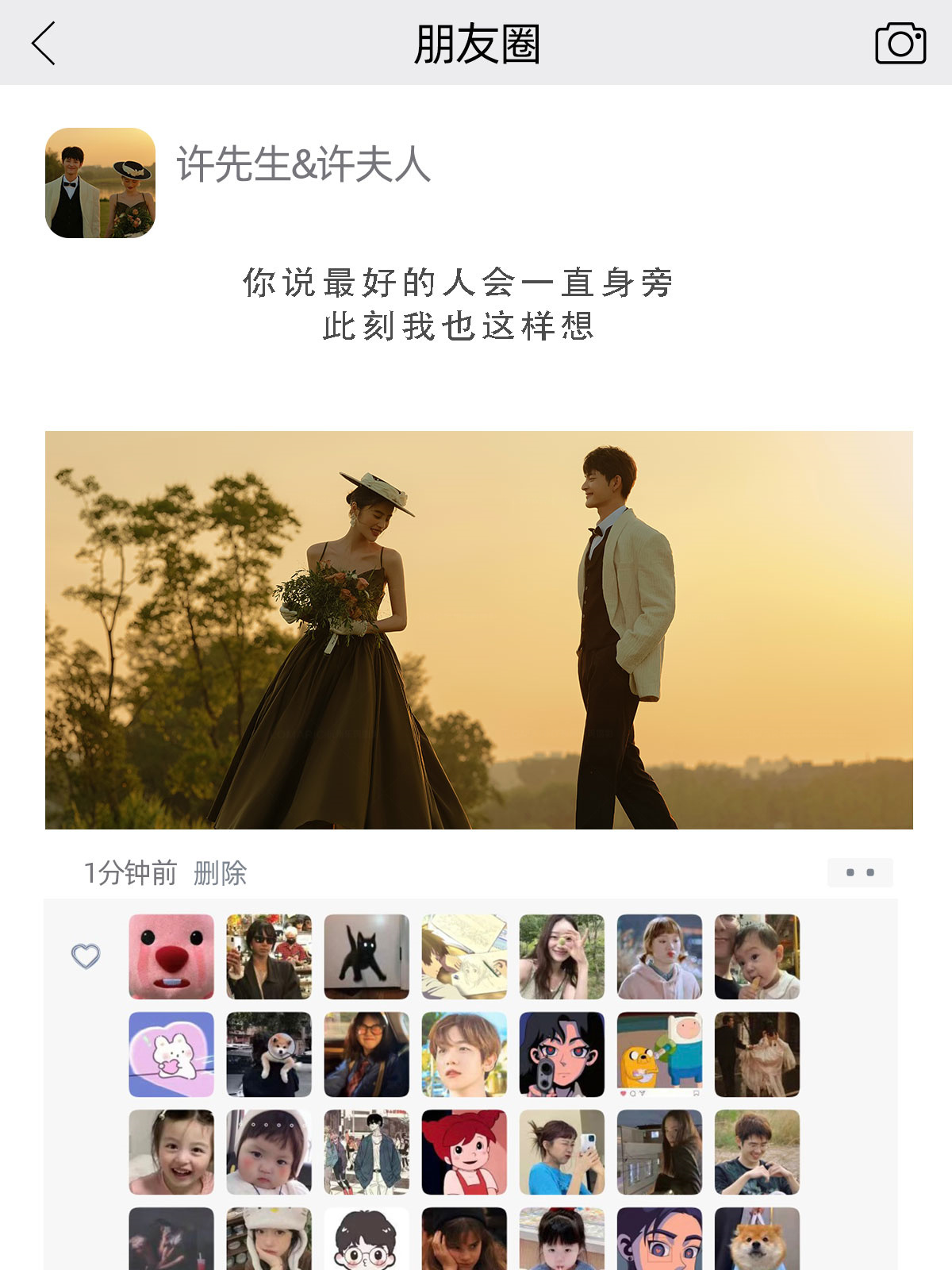952x1270 pixels.
Task: Delete this post via 删除
Action: coord(220,873)
